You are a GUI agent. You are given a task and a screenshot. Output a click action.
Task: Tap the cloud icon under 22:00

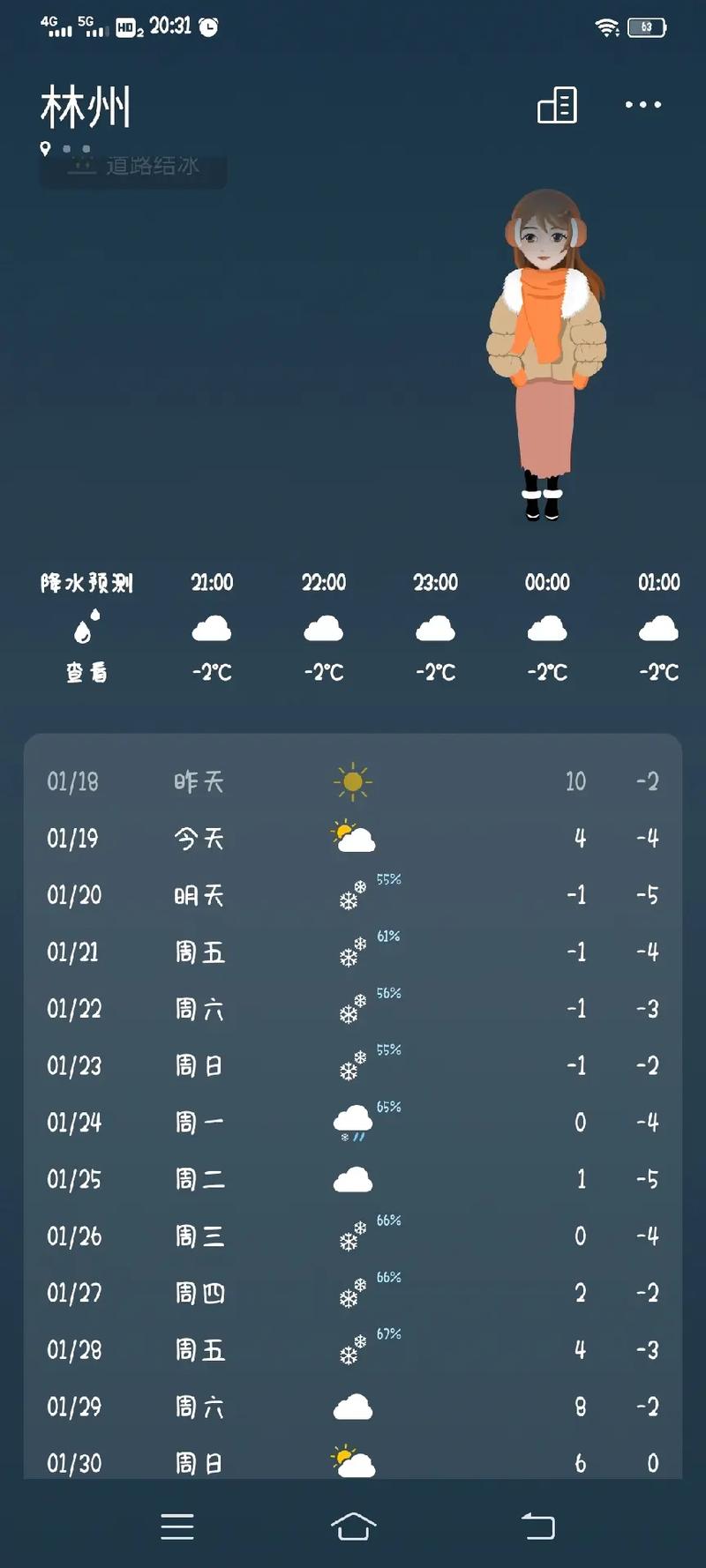point(323,627)
